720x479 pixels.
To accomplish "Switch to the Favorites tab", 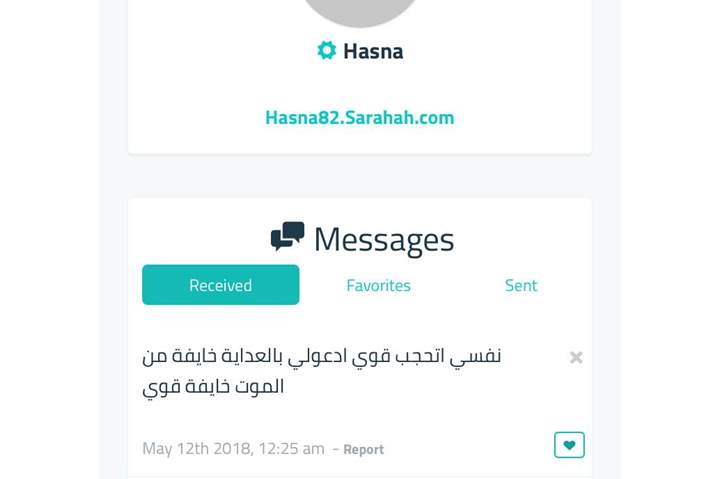I will (378, 285).
